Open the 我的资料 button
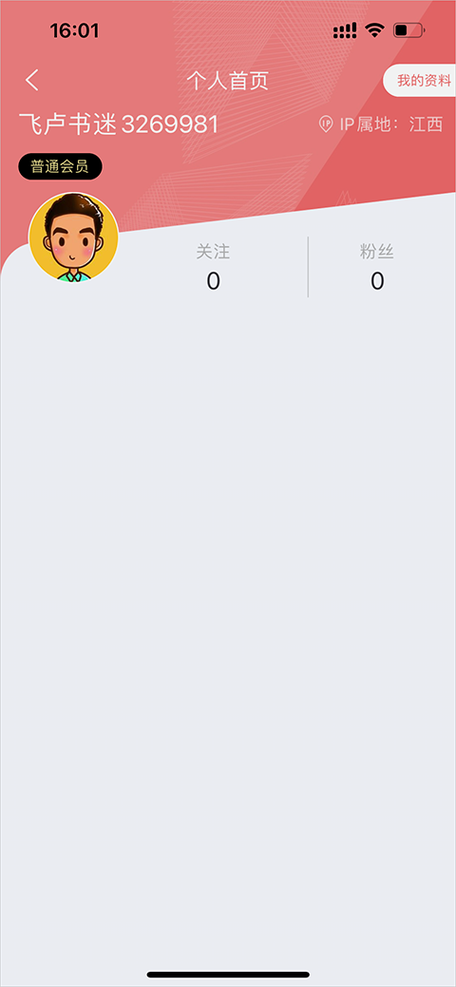This screenshot has height=987, width=456. [420, 81]
